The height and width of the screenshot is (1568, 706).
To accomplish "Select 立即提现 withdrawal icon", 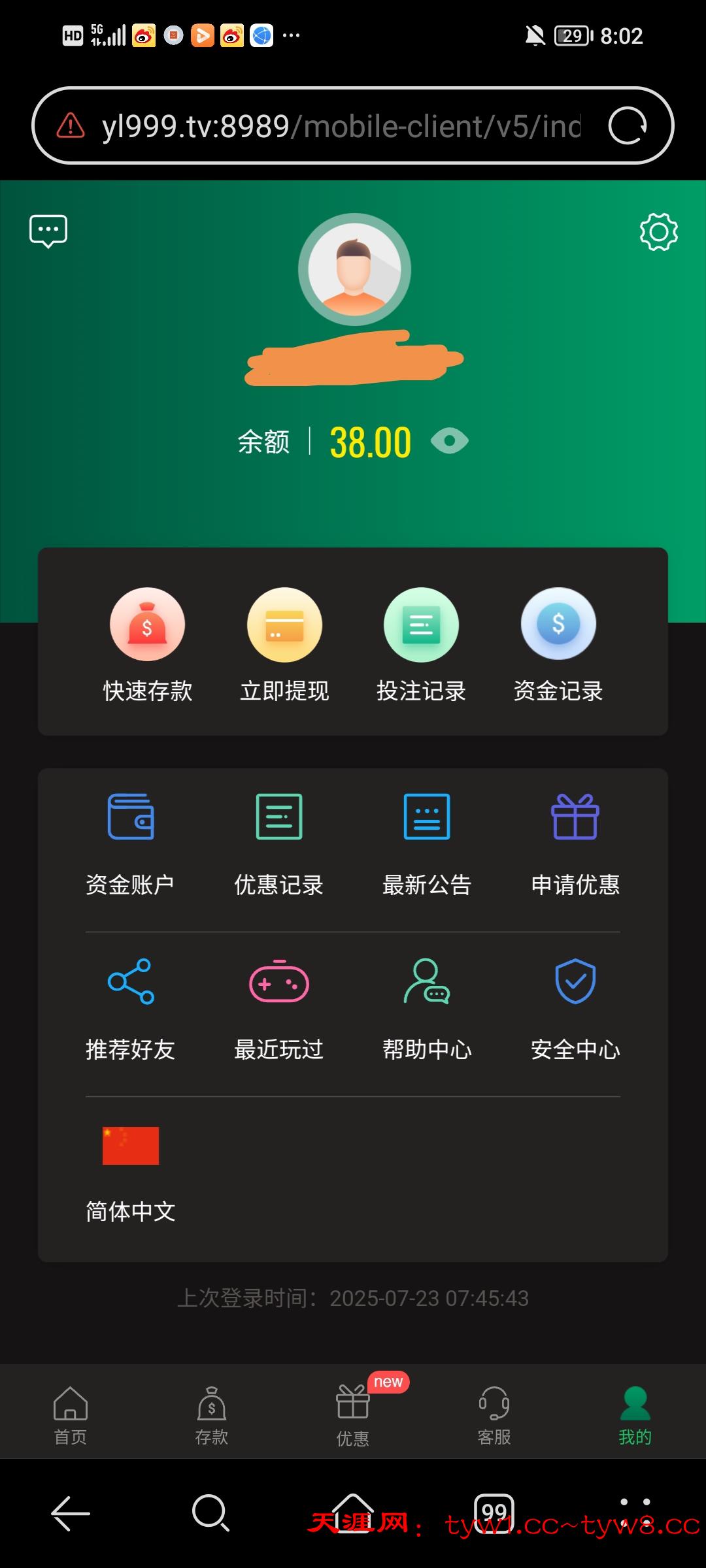I will [284, 624].
